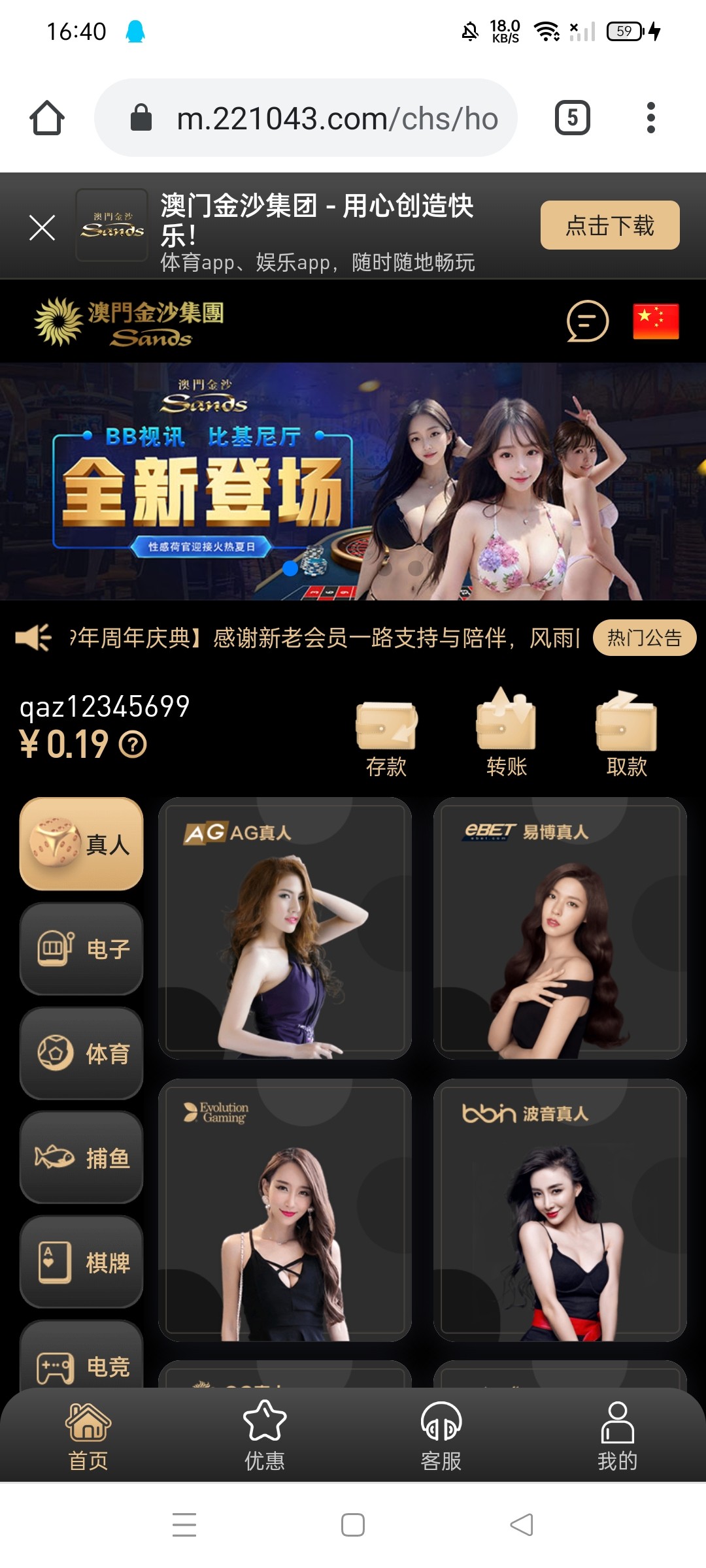The height and width of the screenshot is (1568, 706).
Task: Open the browser tab switcher
Action: pyautogui.click(x=572, y=118)
